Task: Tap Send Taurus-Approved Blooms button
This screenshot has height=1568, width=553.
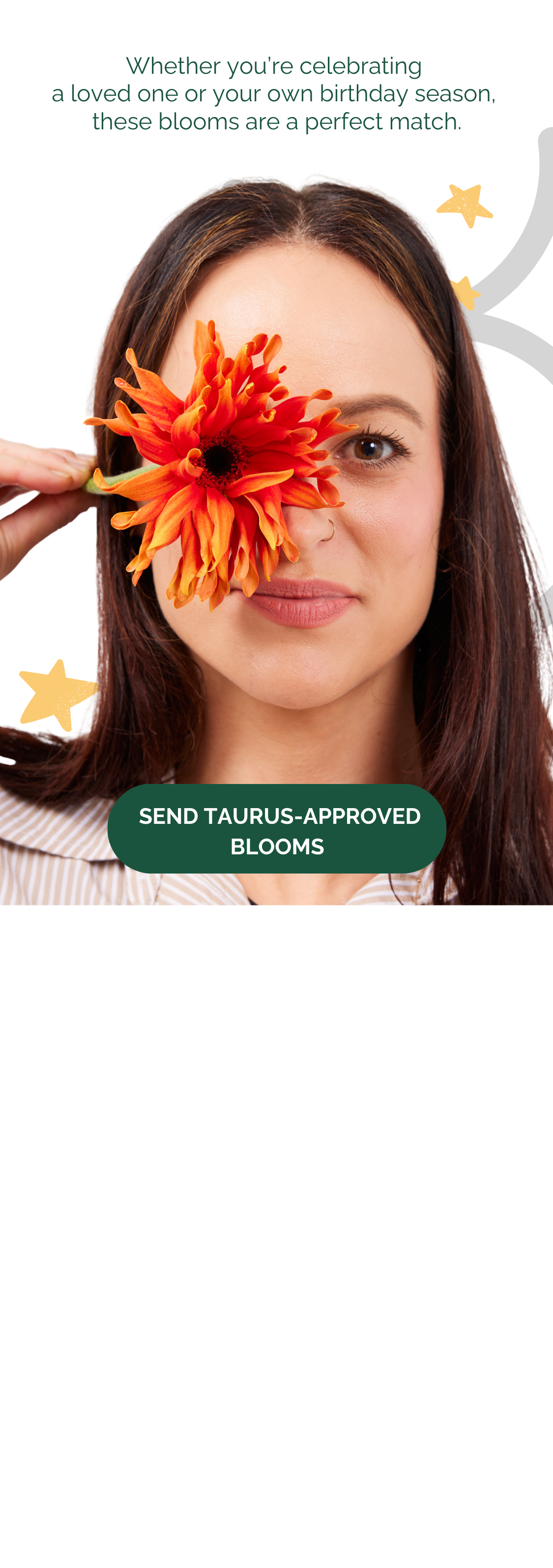Action: pos(277,829)
